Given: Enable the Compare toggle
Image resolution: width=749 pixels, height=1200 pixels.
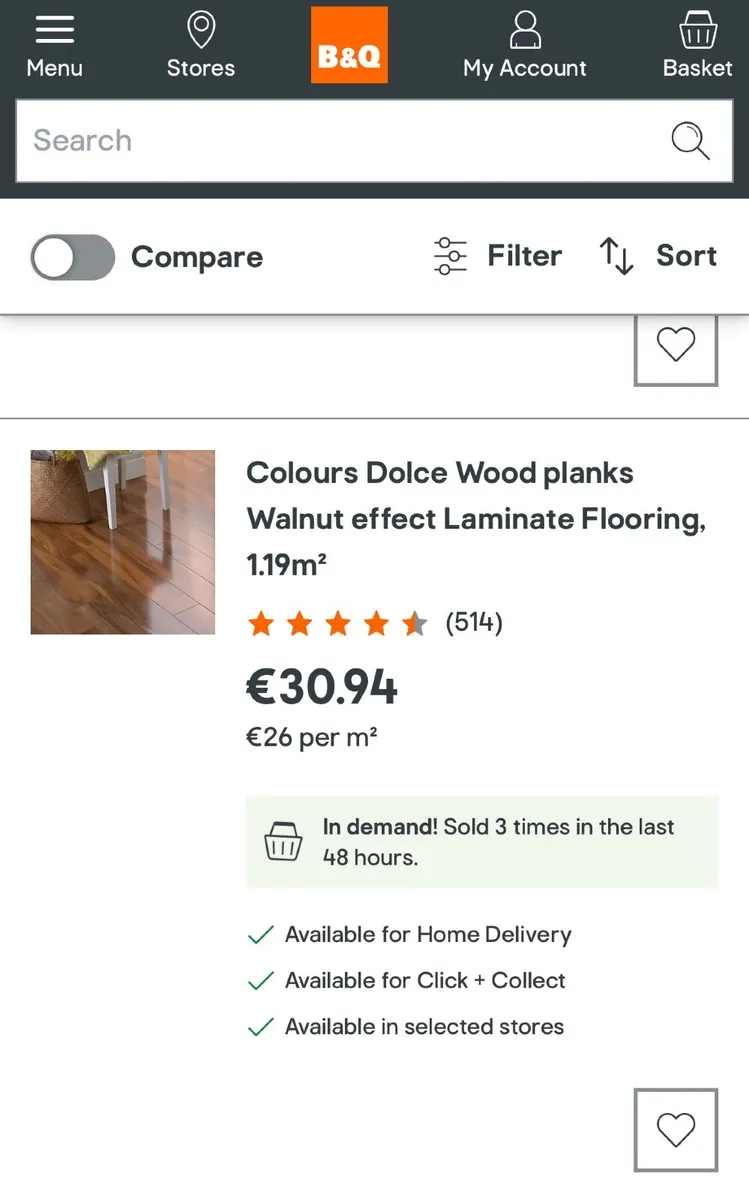Looking at the screenshot, I should 72,258.
